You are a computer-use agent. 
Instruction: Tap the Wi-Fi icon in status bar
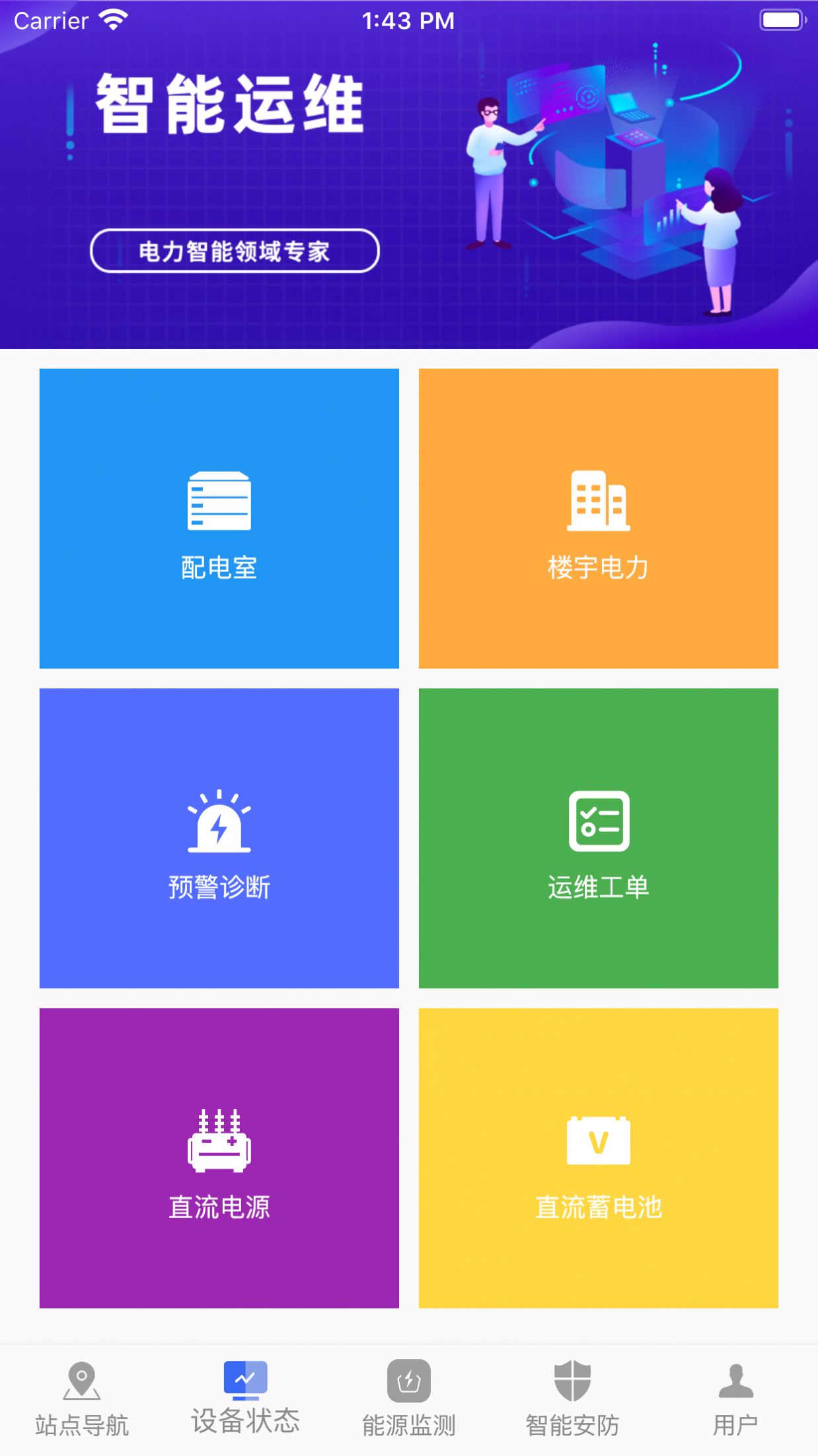point(114,20)
